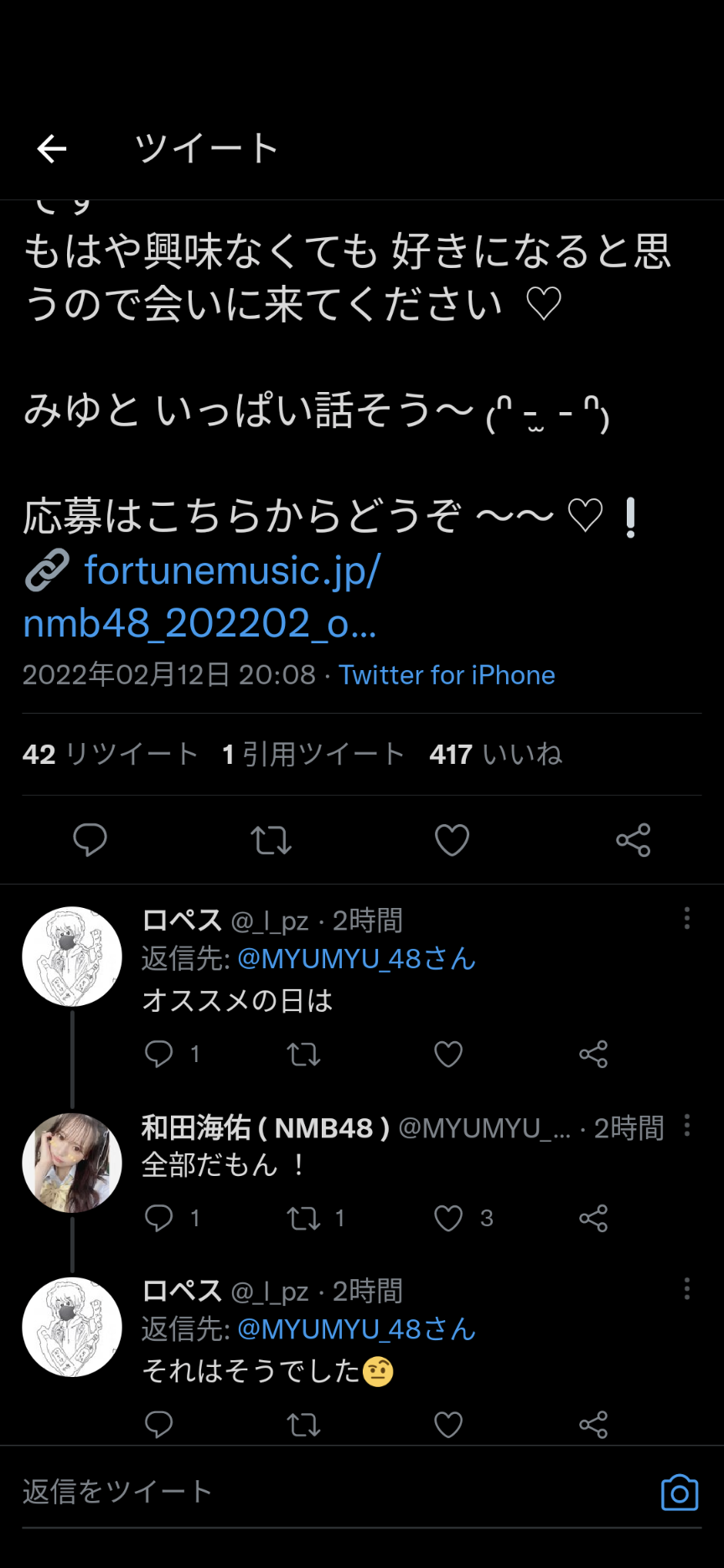Open 和田海佑's profile picture
Screen dimensions: 724x1568
click(72, 1163)
